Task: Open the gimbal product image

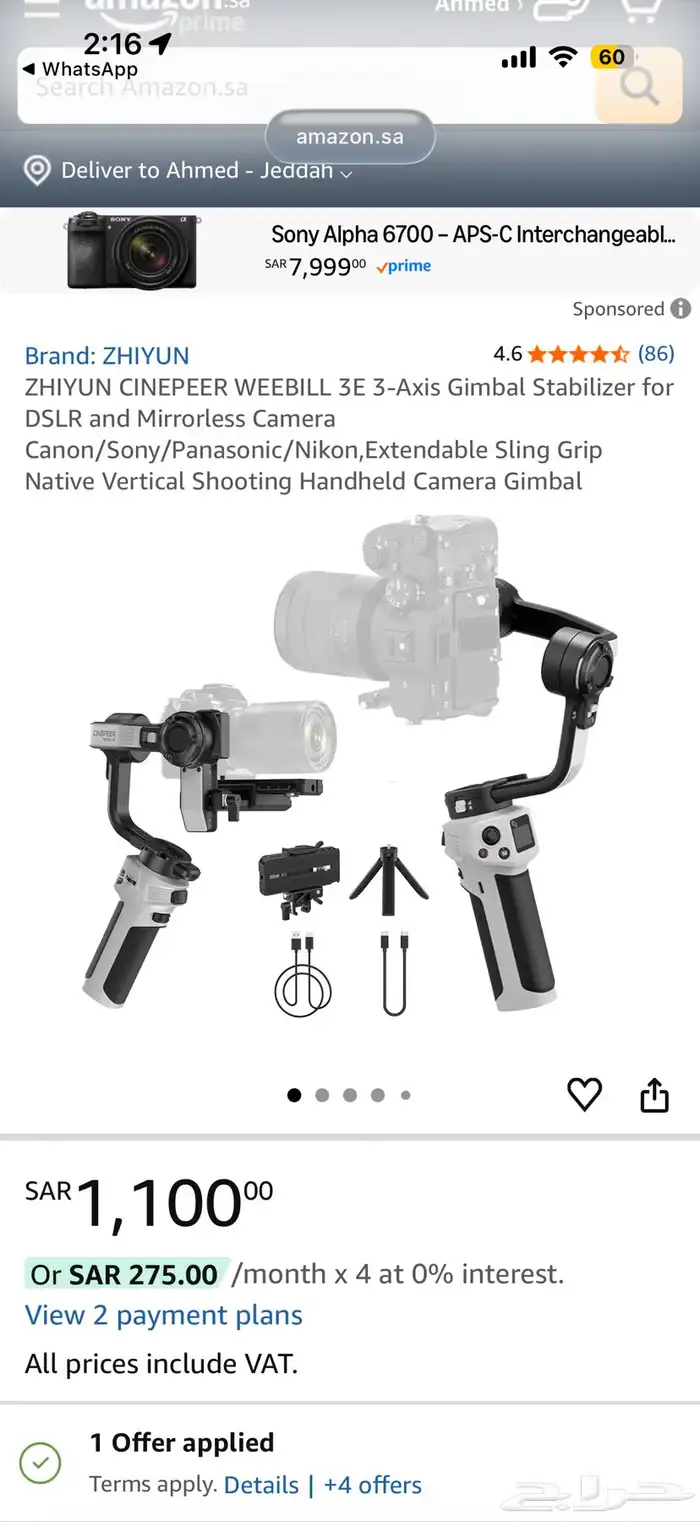Action: 350,770
